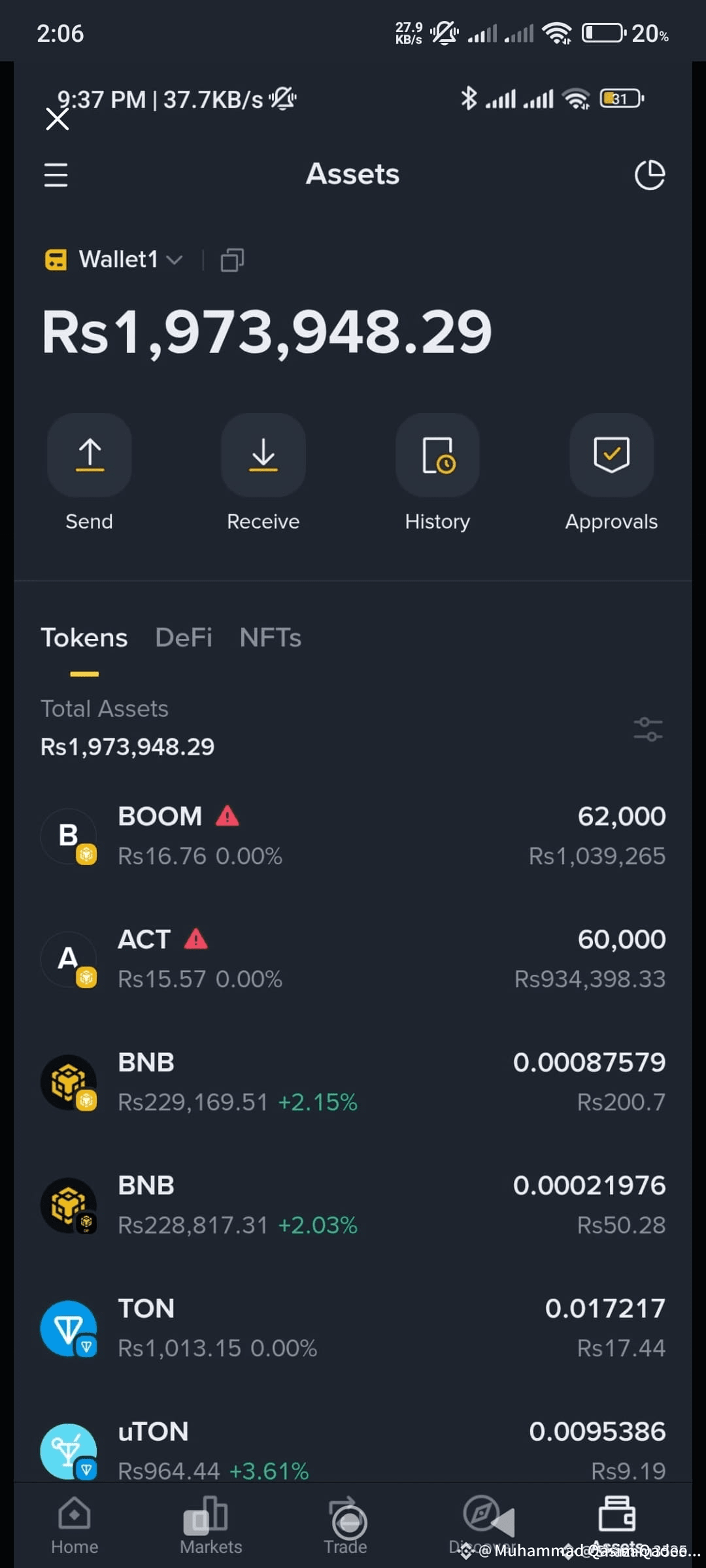
Task: Tap the ACT token risk warning
Action: (197, 938)
